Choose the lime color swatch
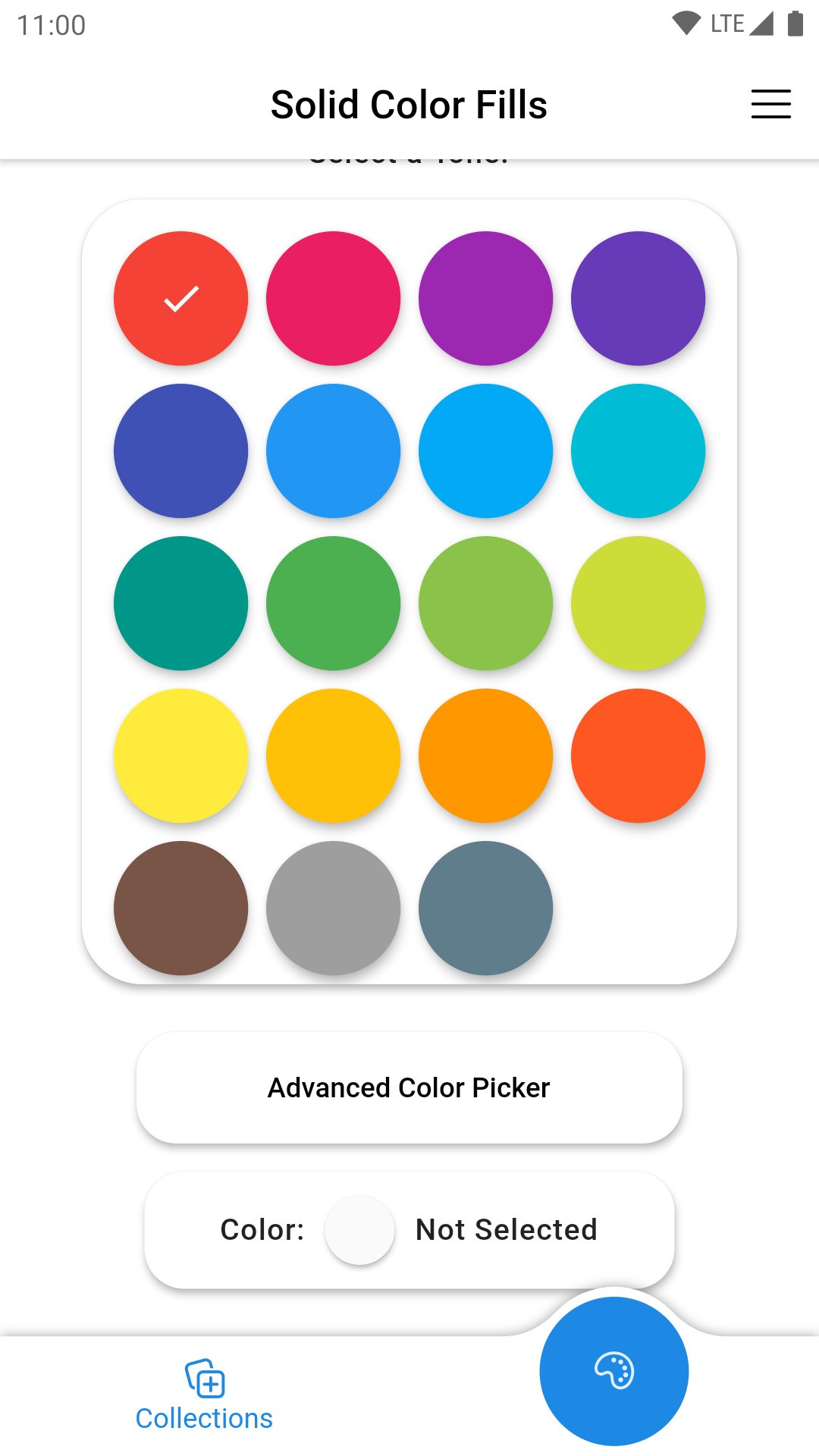The image size is (819, 1456). 638,604
